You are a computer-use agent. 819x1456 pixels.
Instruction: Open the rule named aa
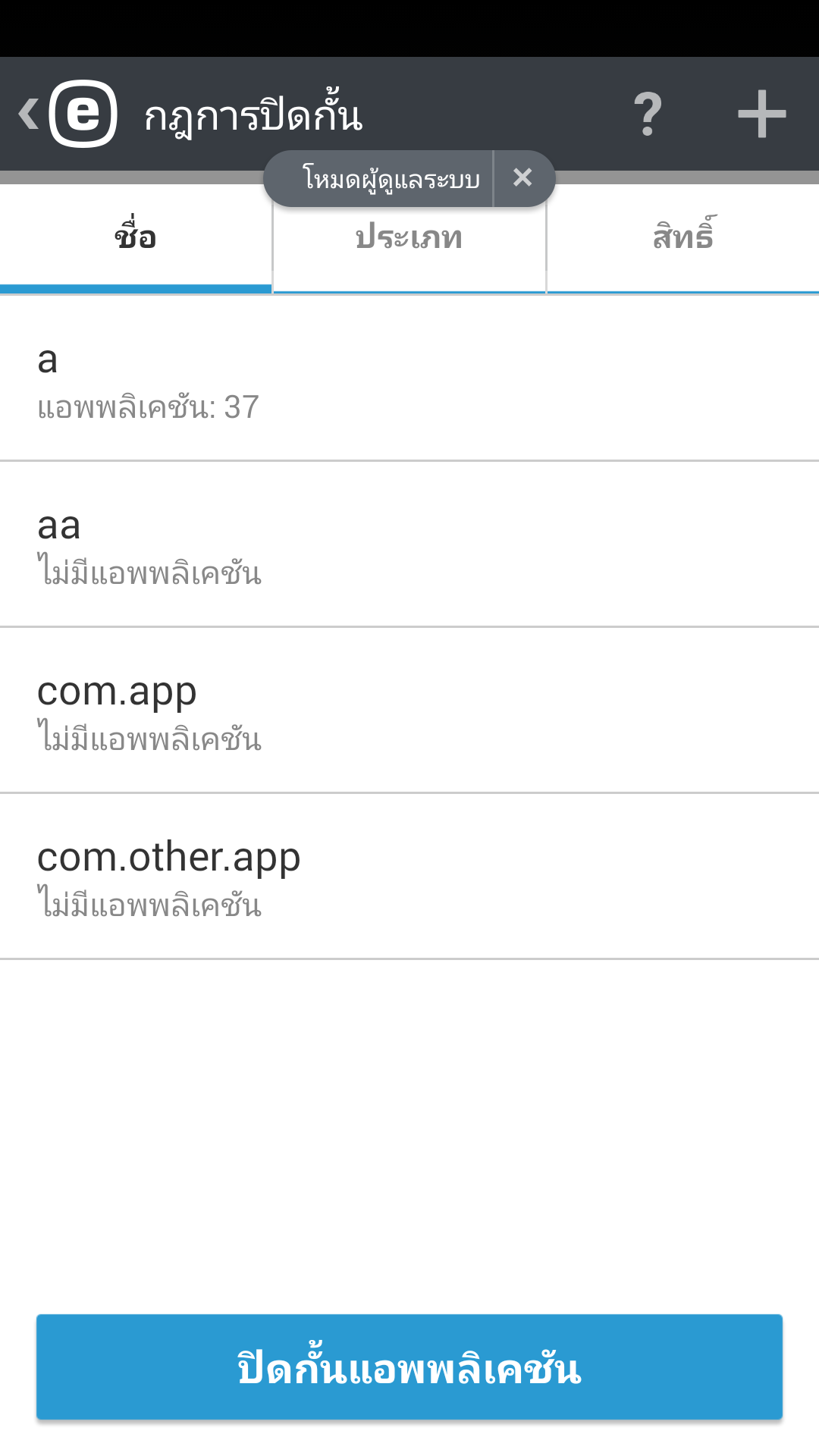pos(409,544)
